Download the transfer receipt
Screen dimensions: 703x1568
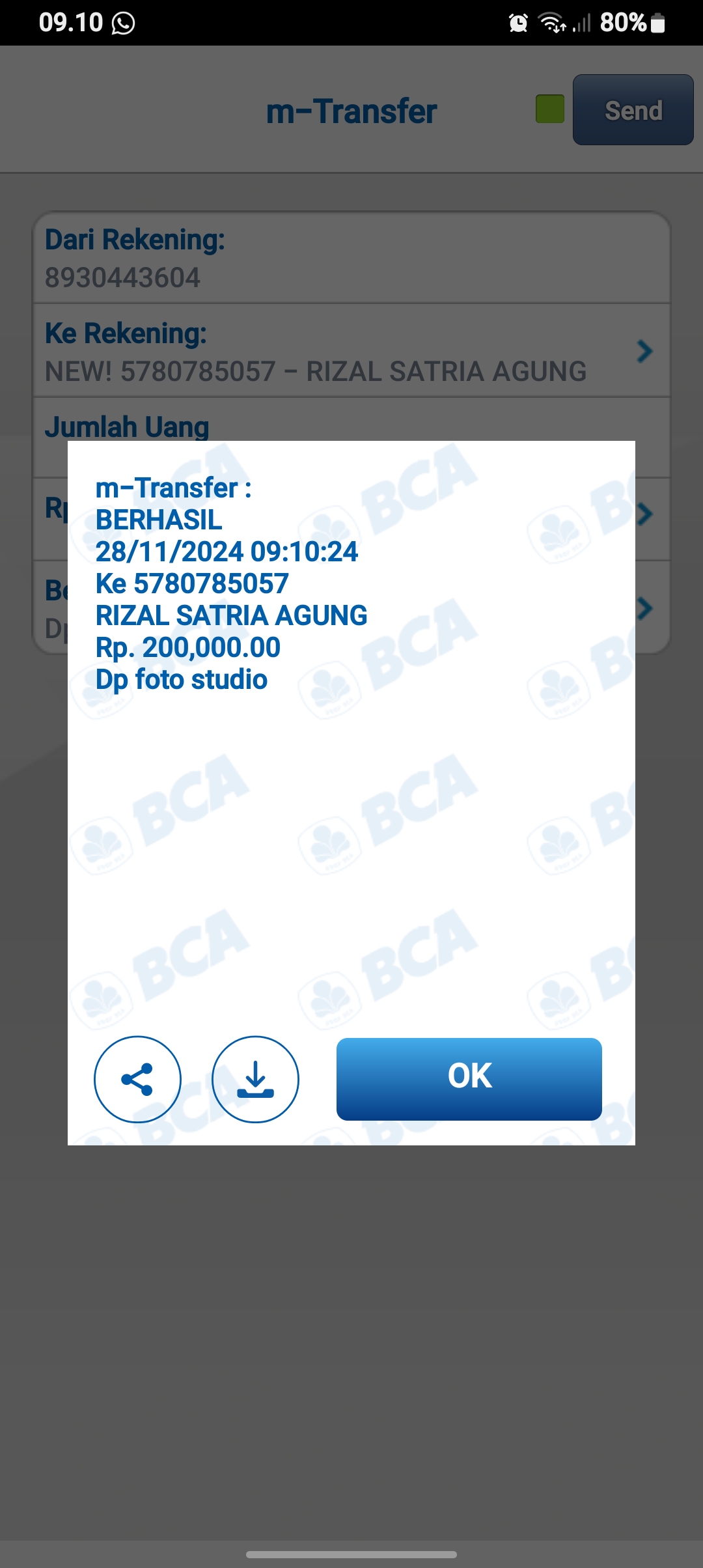coord(255,1079)
